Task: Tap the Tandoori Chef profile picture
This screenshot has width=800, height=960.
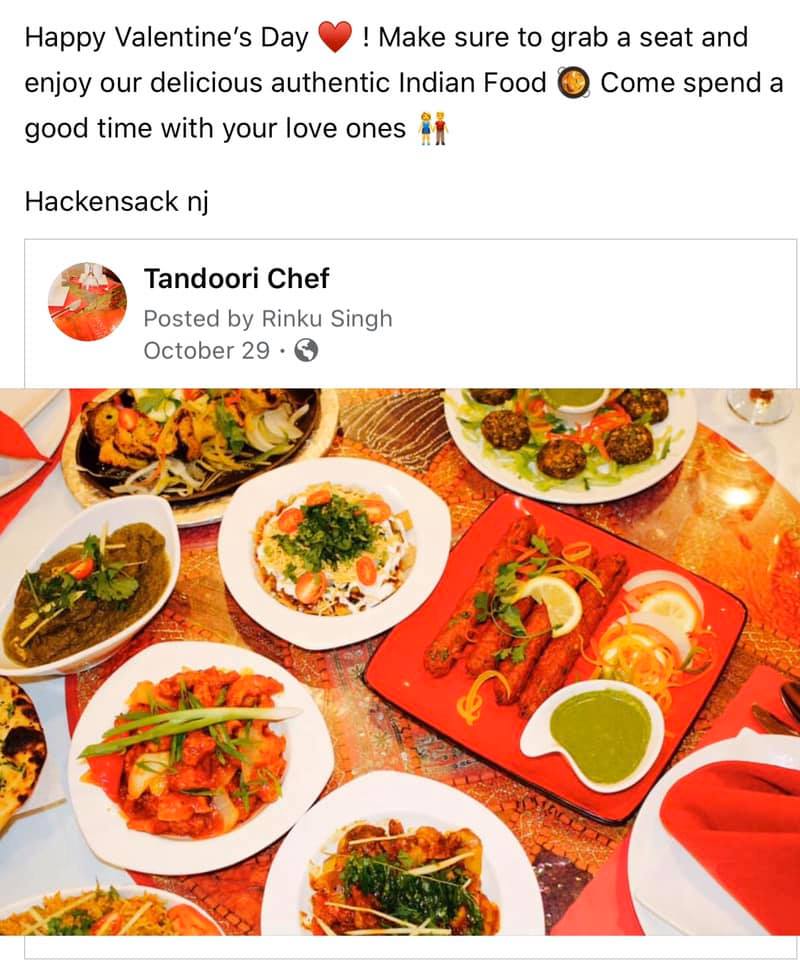Action: (x=88, y=302)
